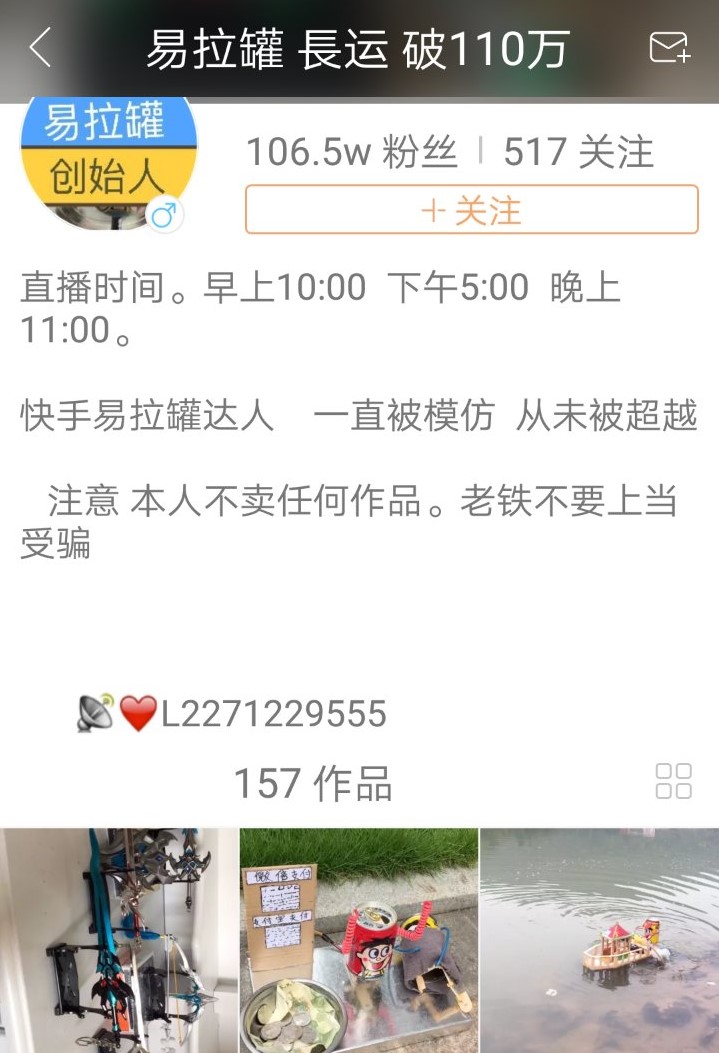Open the video with red cartoon can

coord(359,940)
